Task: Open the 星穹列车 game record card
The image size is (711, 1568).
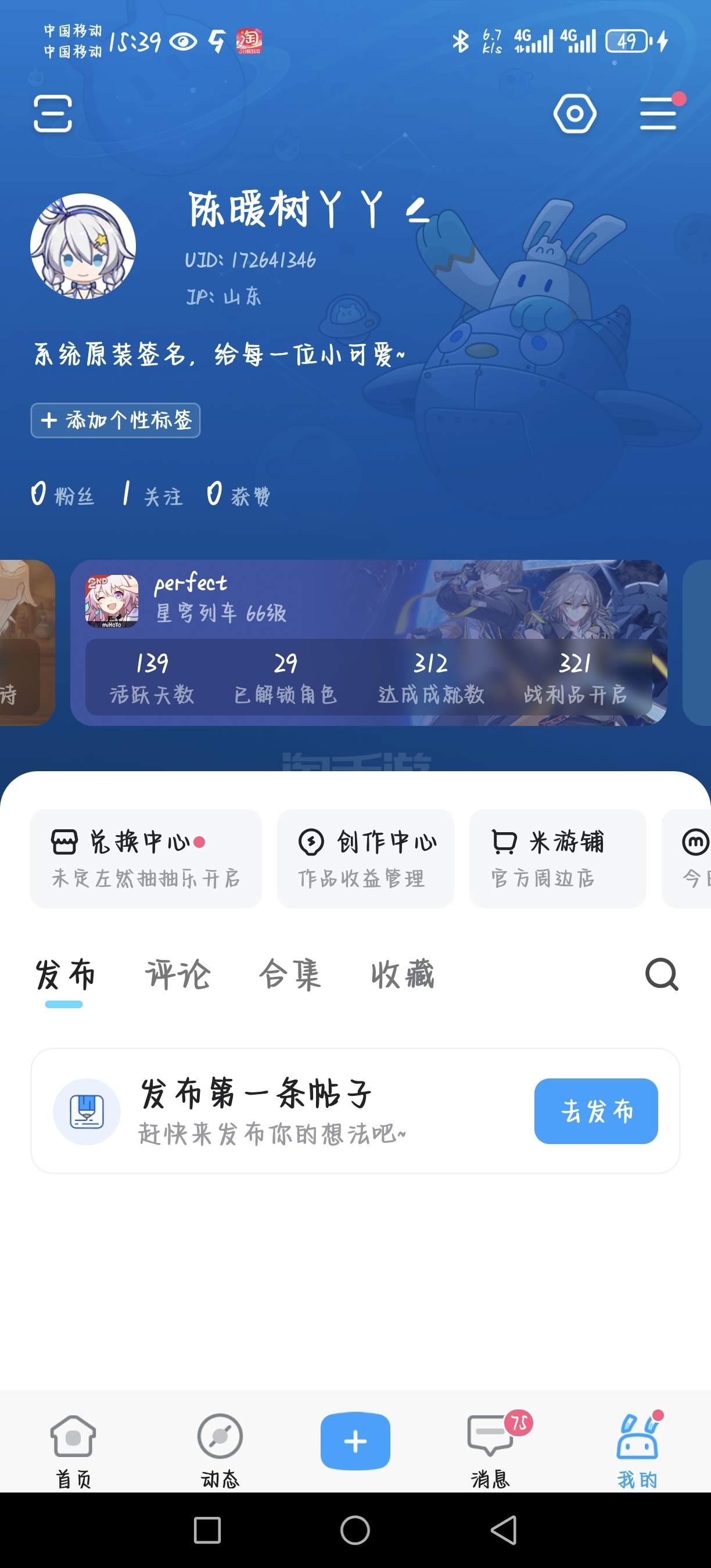Action: pyautogui.click(x=369, y=643)
